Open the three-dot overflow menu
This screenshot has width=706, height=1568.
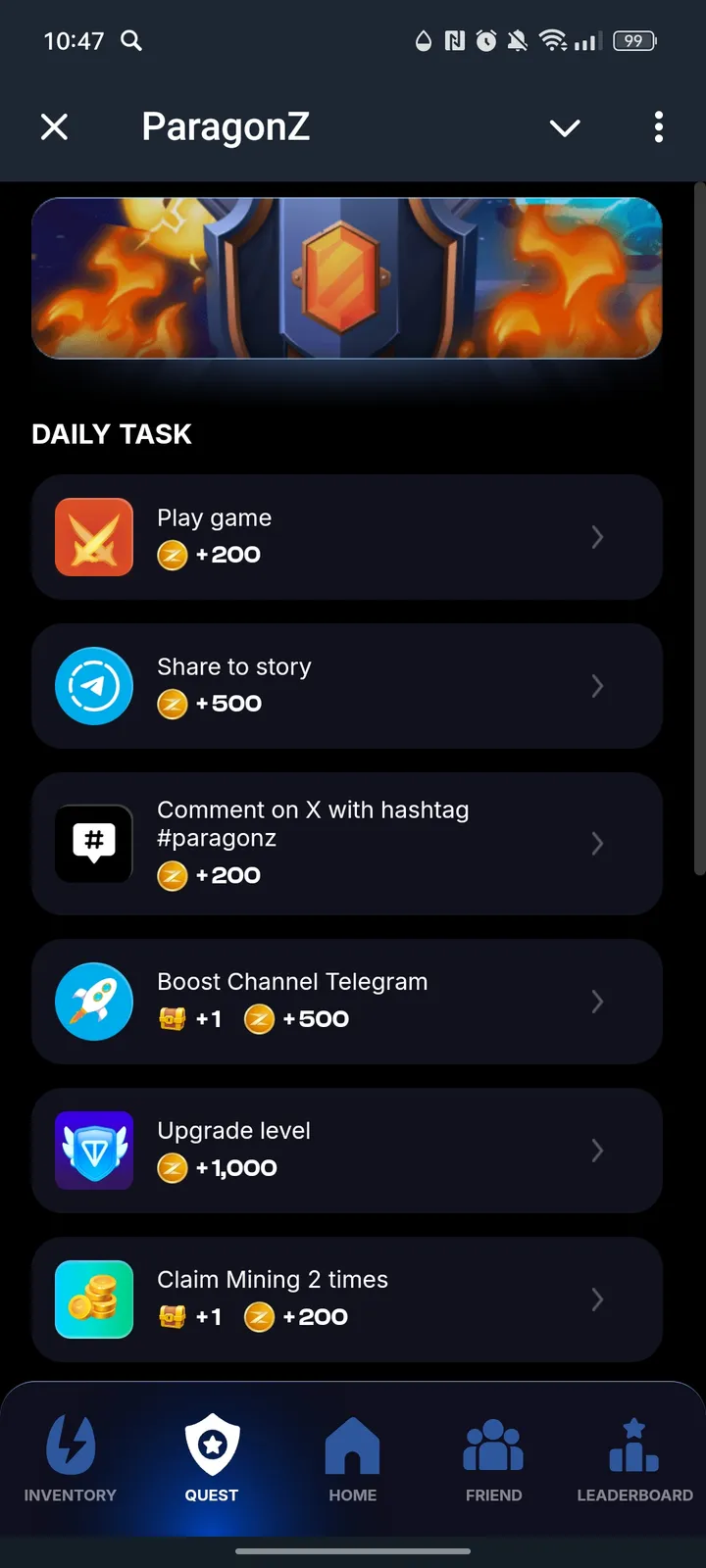click(658, 127)
